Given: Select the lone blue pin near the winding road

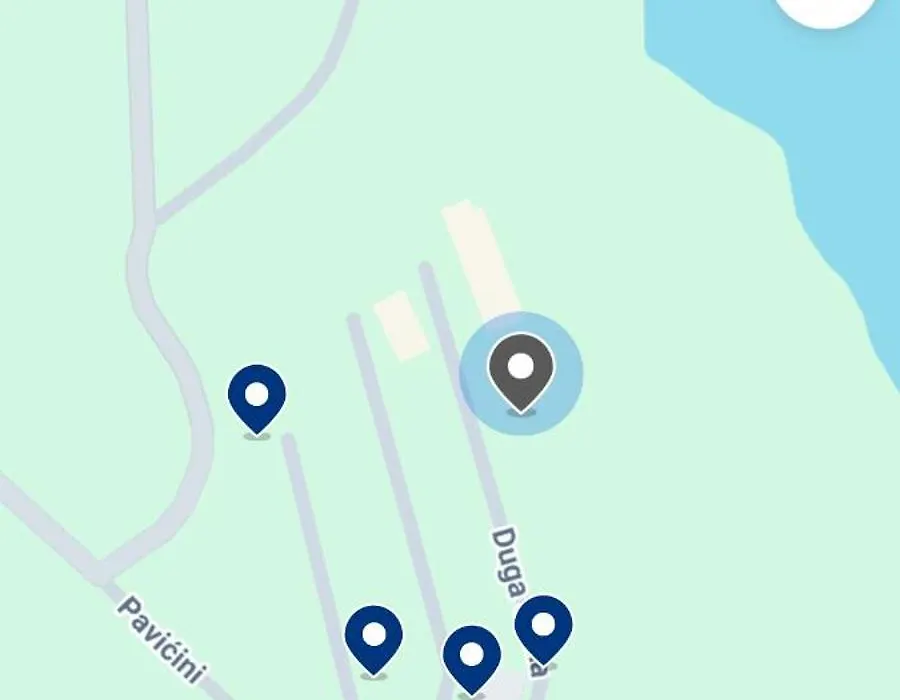Looking at the screenshot, I should click(x=257, y=397).
